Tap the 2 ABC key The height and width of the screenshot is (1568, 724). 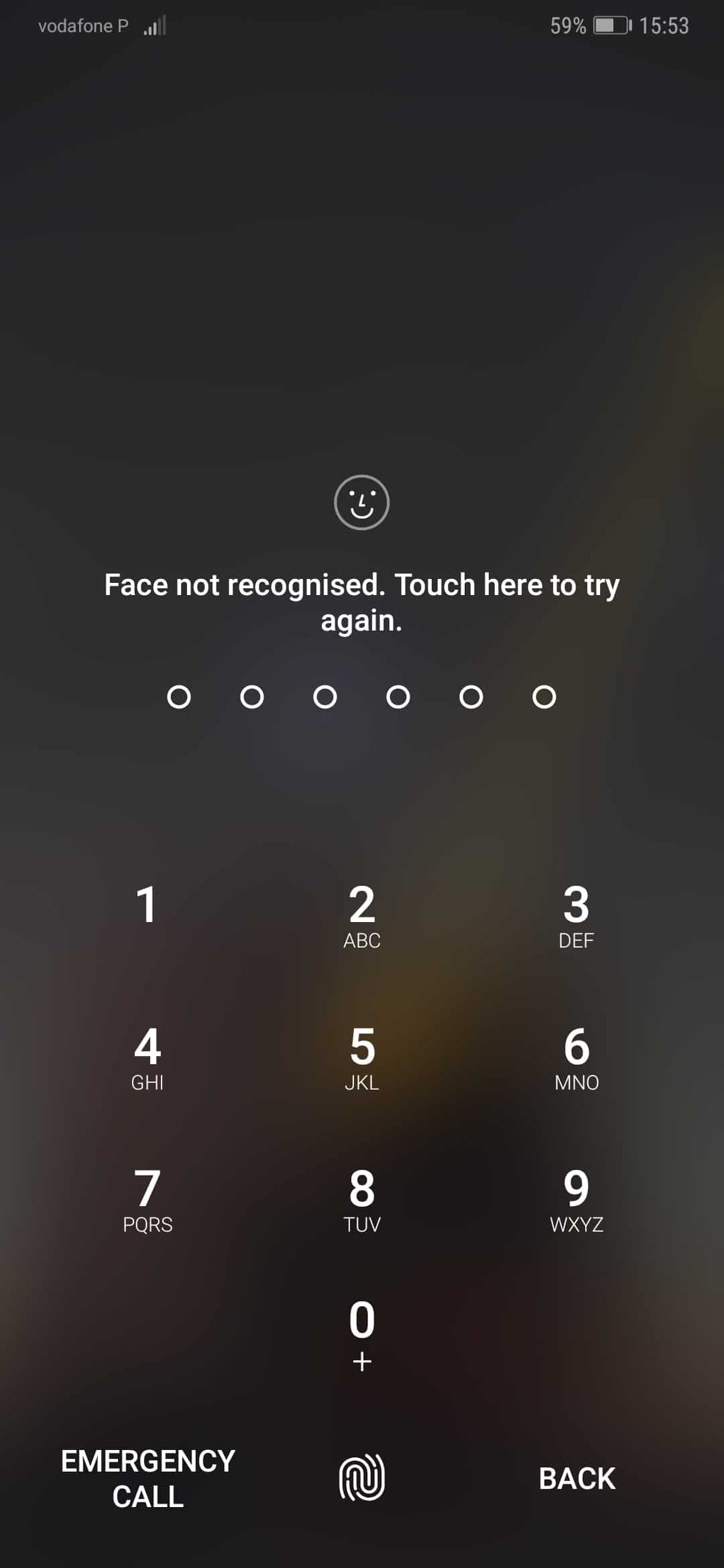pyautogui.click(x=362, y=916)
